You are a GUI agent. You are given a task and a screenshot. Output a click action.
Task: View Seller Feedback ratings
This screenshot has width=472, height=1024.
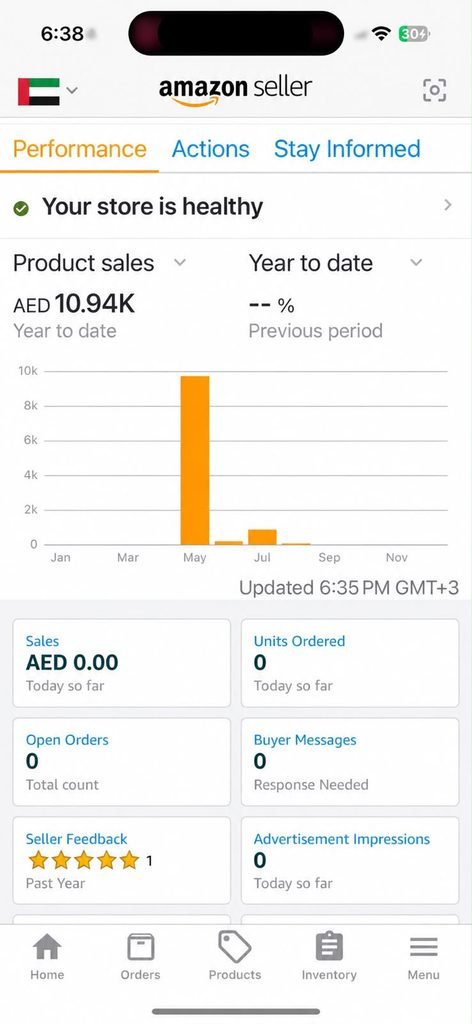coord(121,860)
